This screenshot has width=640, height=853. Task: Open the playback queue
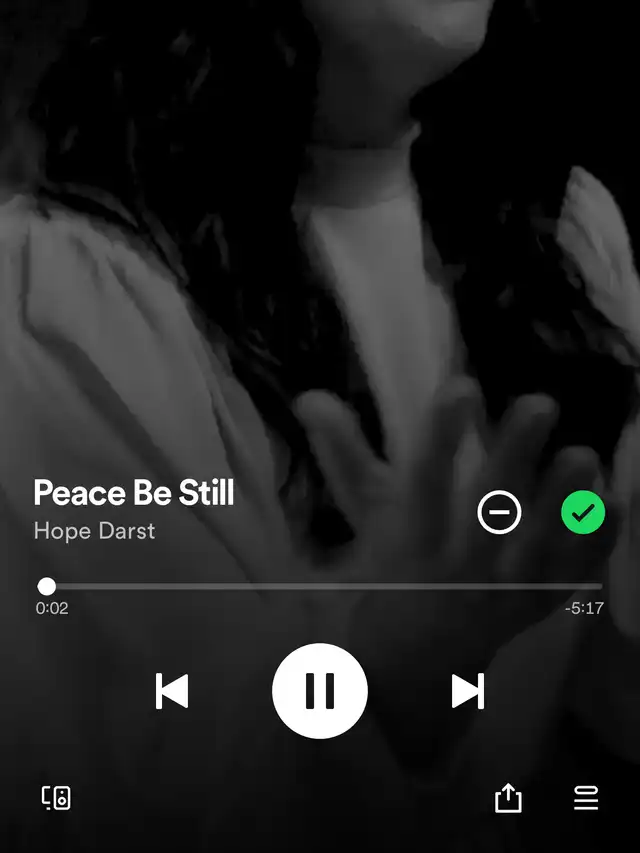click(585, 798)
